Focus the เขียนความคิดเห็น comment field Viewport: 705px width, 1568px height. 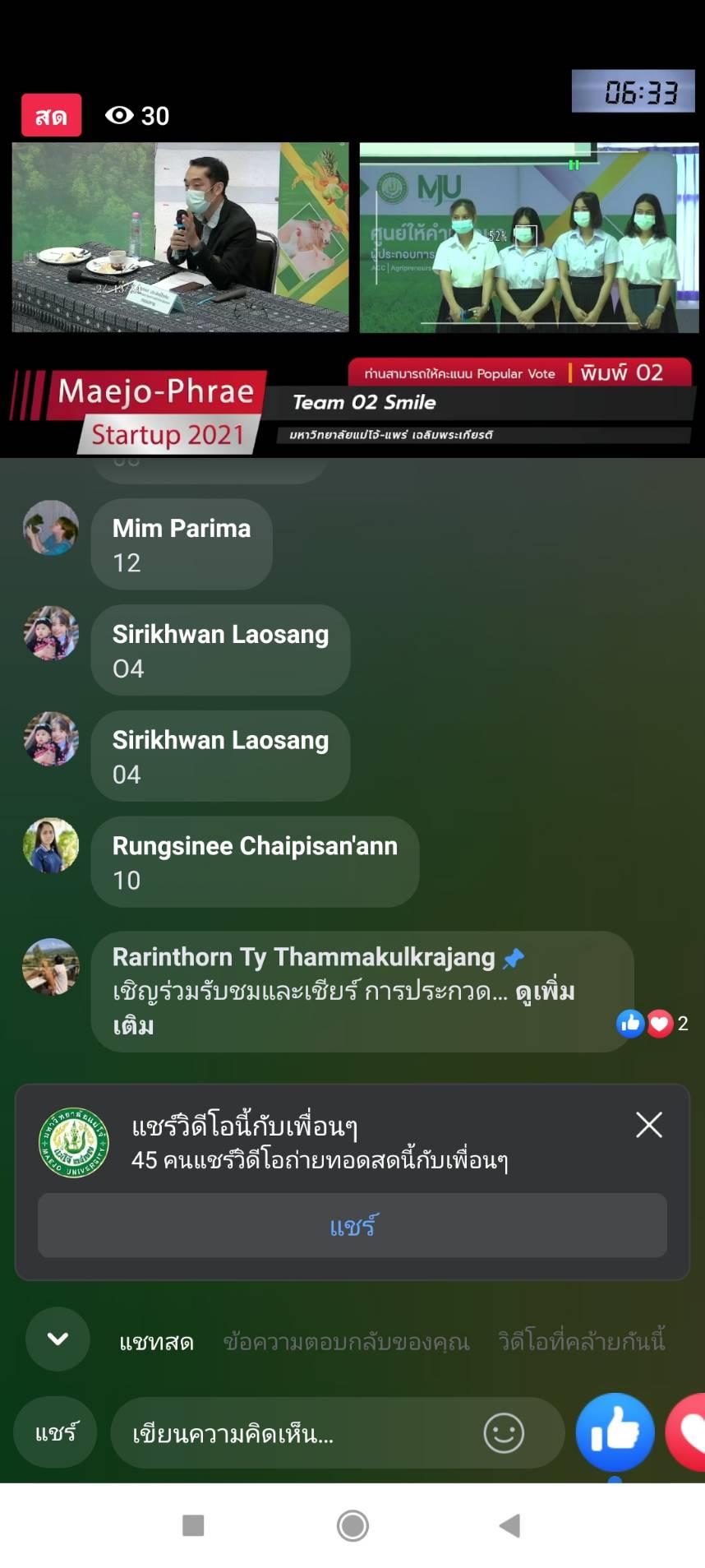pos(296,1435)
